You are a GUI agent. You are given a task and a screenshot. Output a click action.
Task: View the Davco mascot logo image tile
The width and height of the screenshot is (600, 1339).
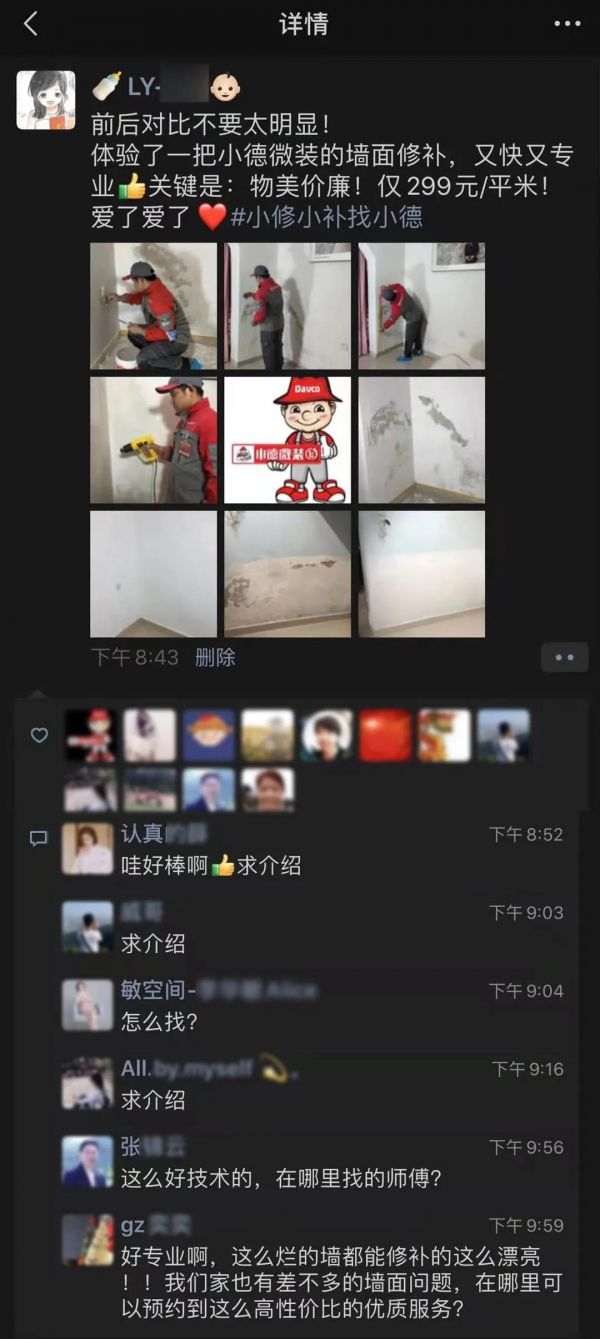(287, 440)
